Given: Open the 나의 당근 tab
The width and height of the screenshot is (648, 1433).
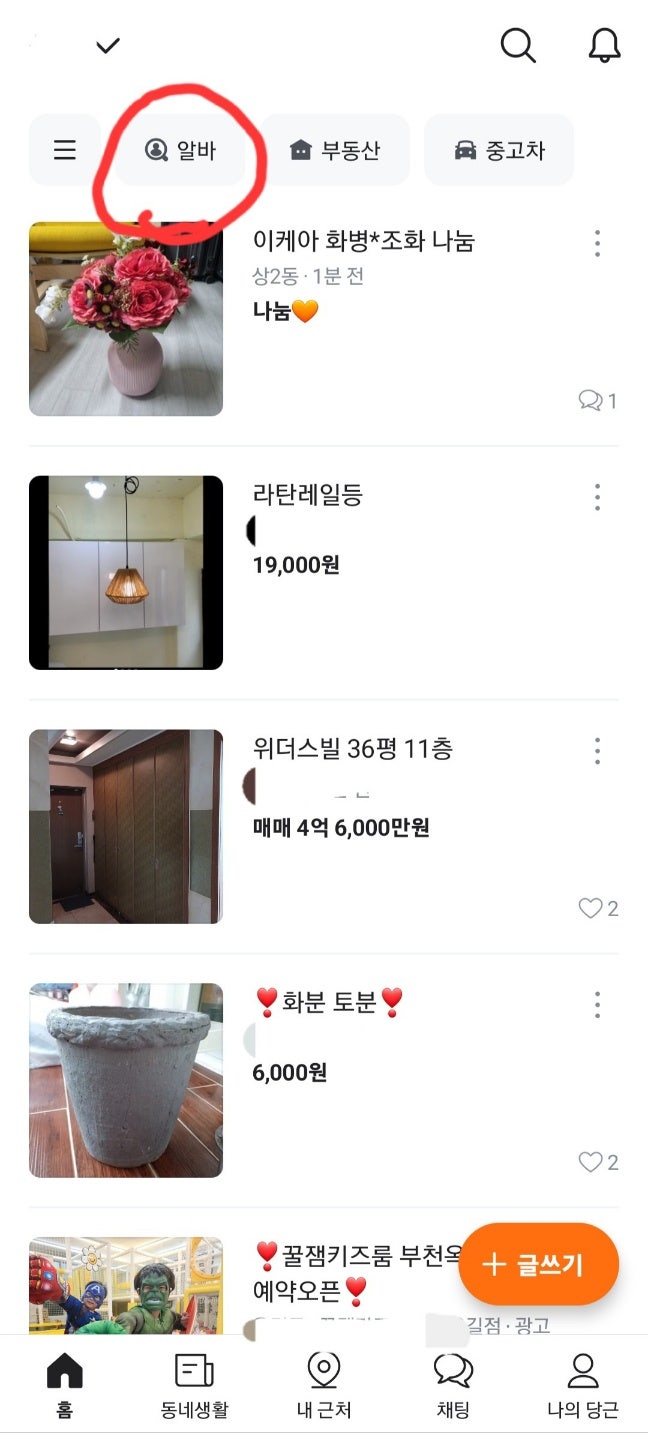Looking at the screenshot, I should tap(582, 1385).
